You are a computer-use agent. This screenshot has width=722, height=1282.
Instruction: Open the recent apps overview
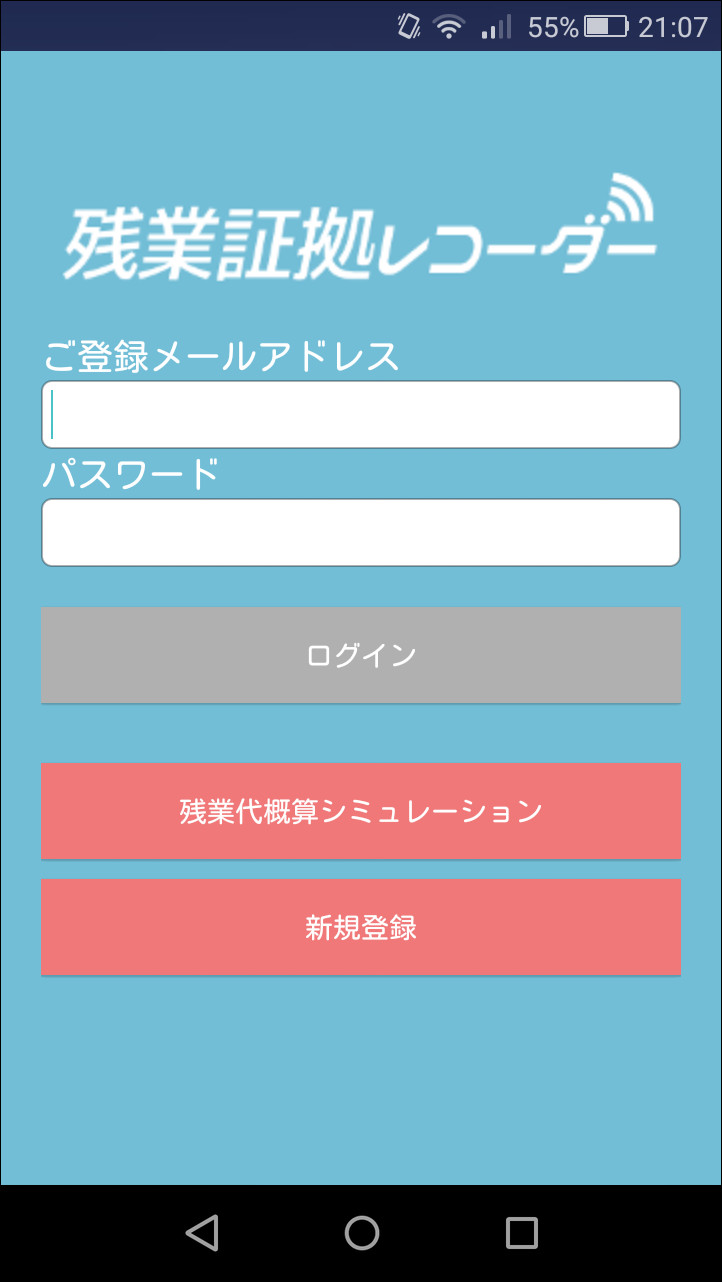point(521,1232)
